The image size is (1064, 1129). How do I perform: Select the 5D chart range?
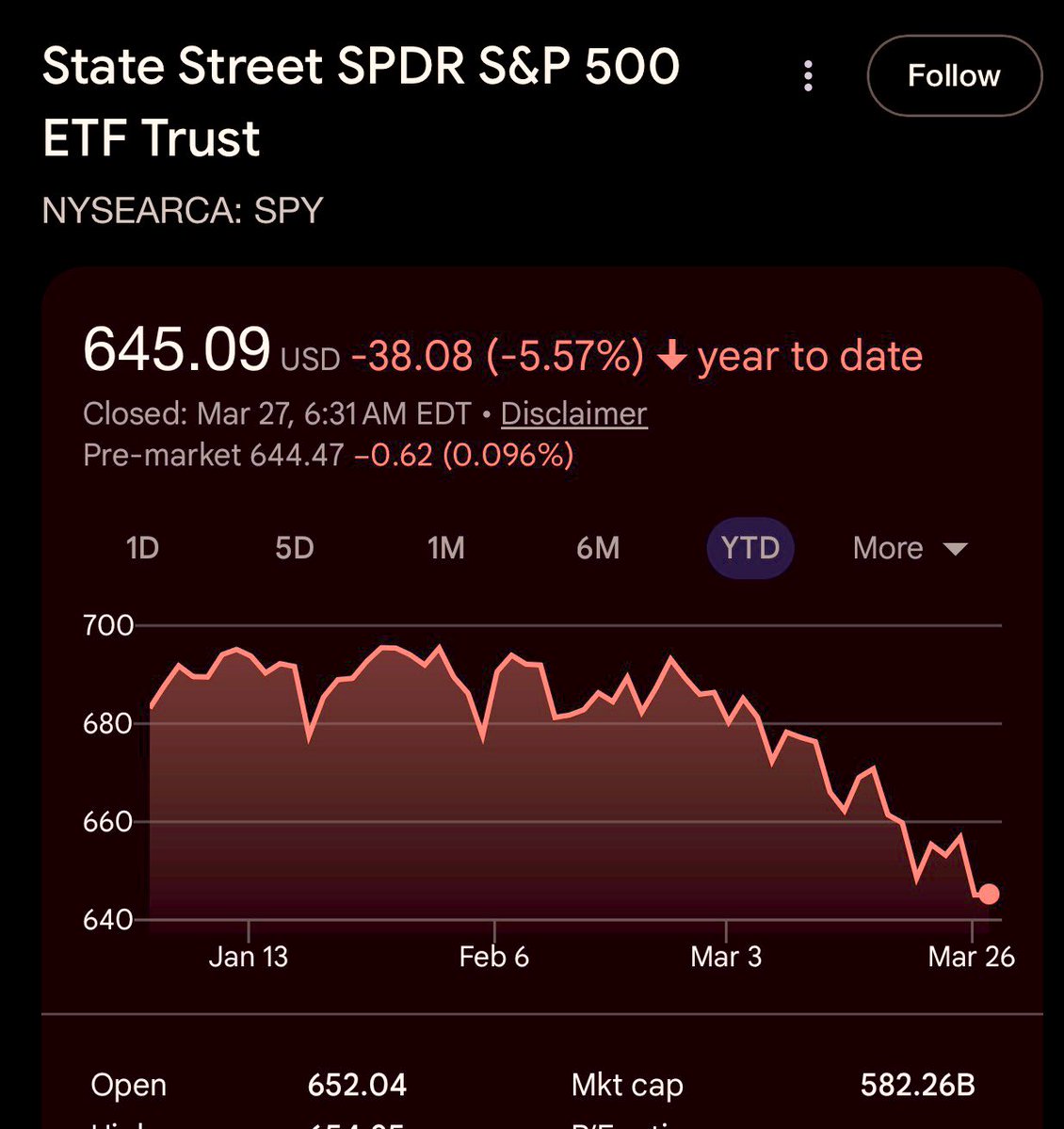point(294,548)
